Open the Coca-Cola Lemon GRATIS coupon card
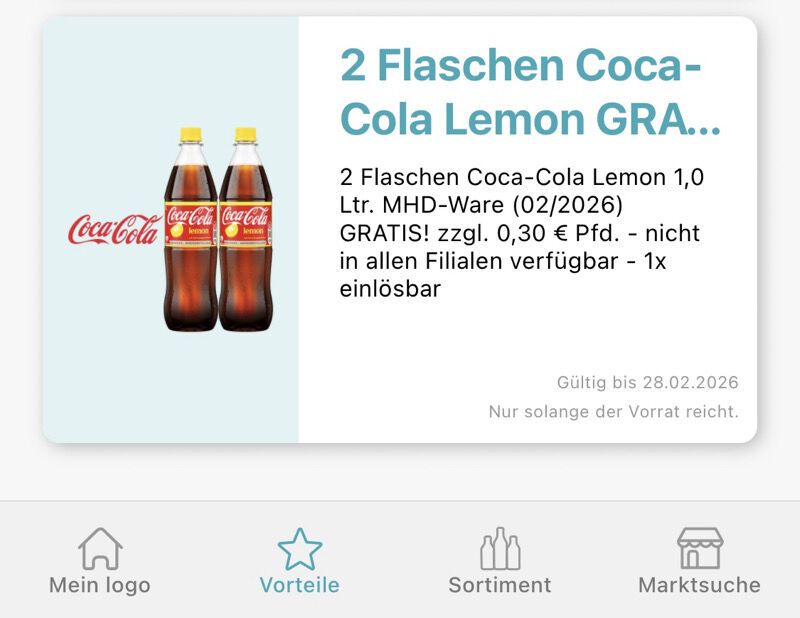This screenshot has width=800, height=618. 400,229
